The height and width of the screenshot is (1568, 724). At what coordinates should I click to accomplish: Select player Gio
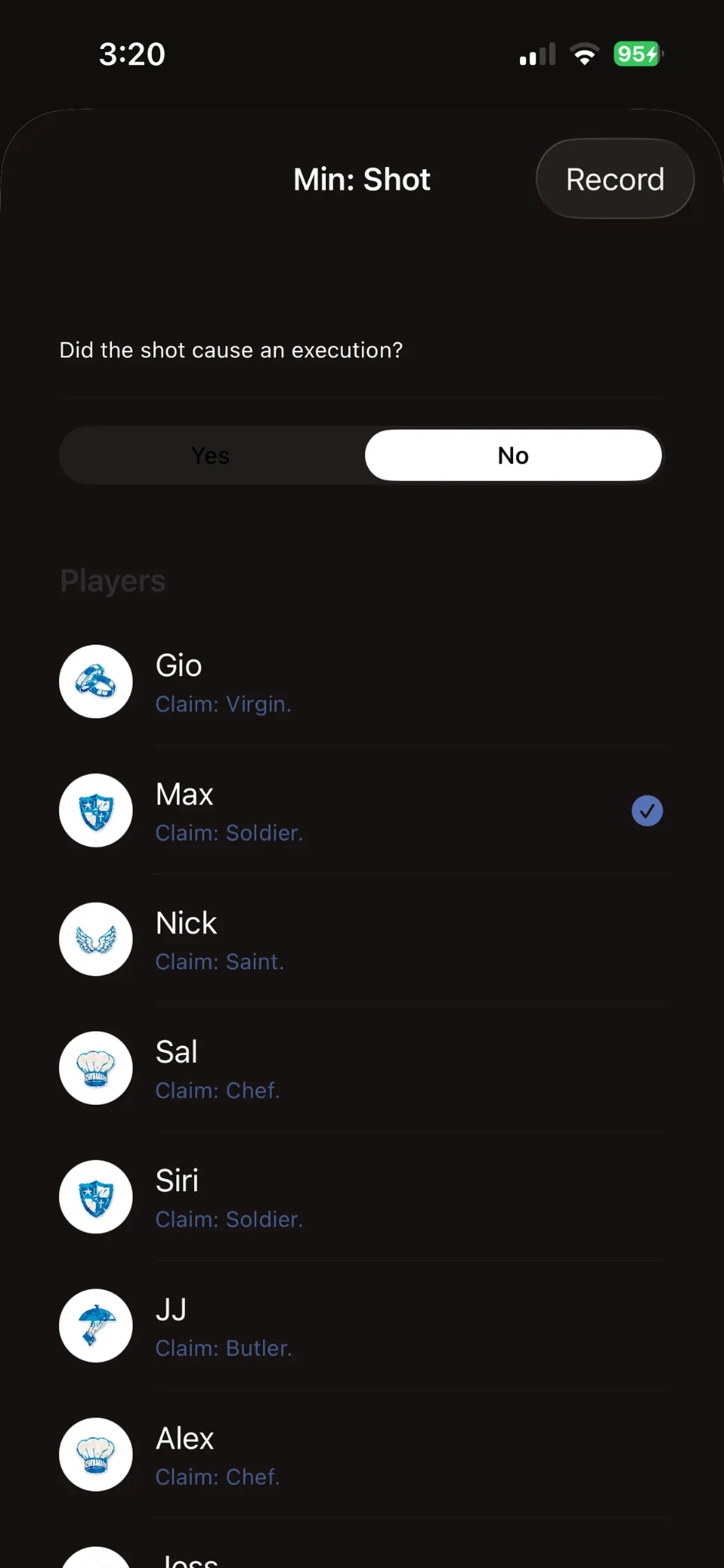[361, 682]
